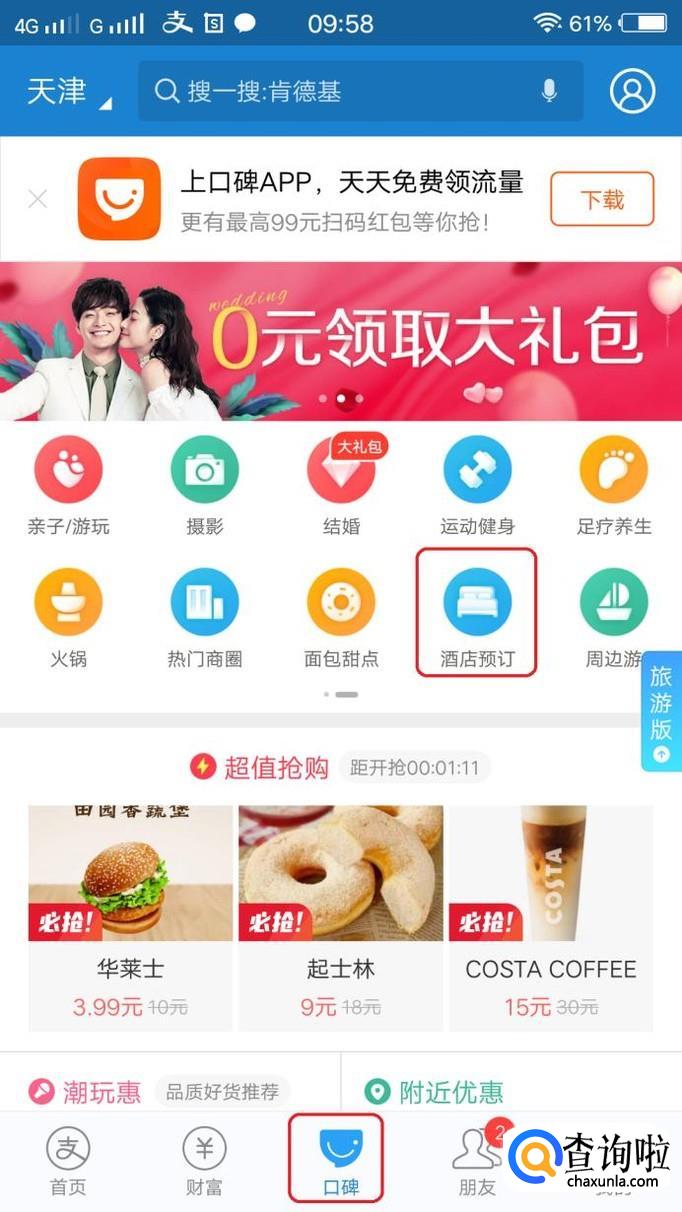
Task: Switch to 旅游版 side tab
Action: pyautogui.click(x=661, y=711)
